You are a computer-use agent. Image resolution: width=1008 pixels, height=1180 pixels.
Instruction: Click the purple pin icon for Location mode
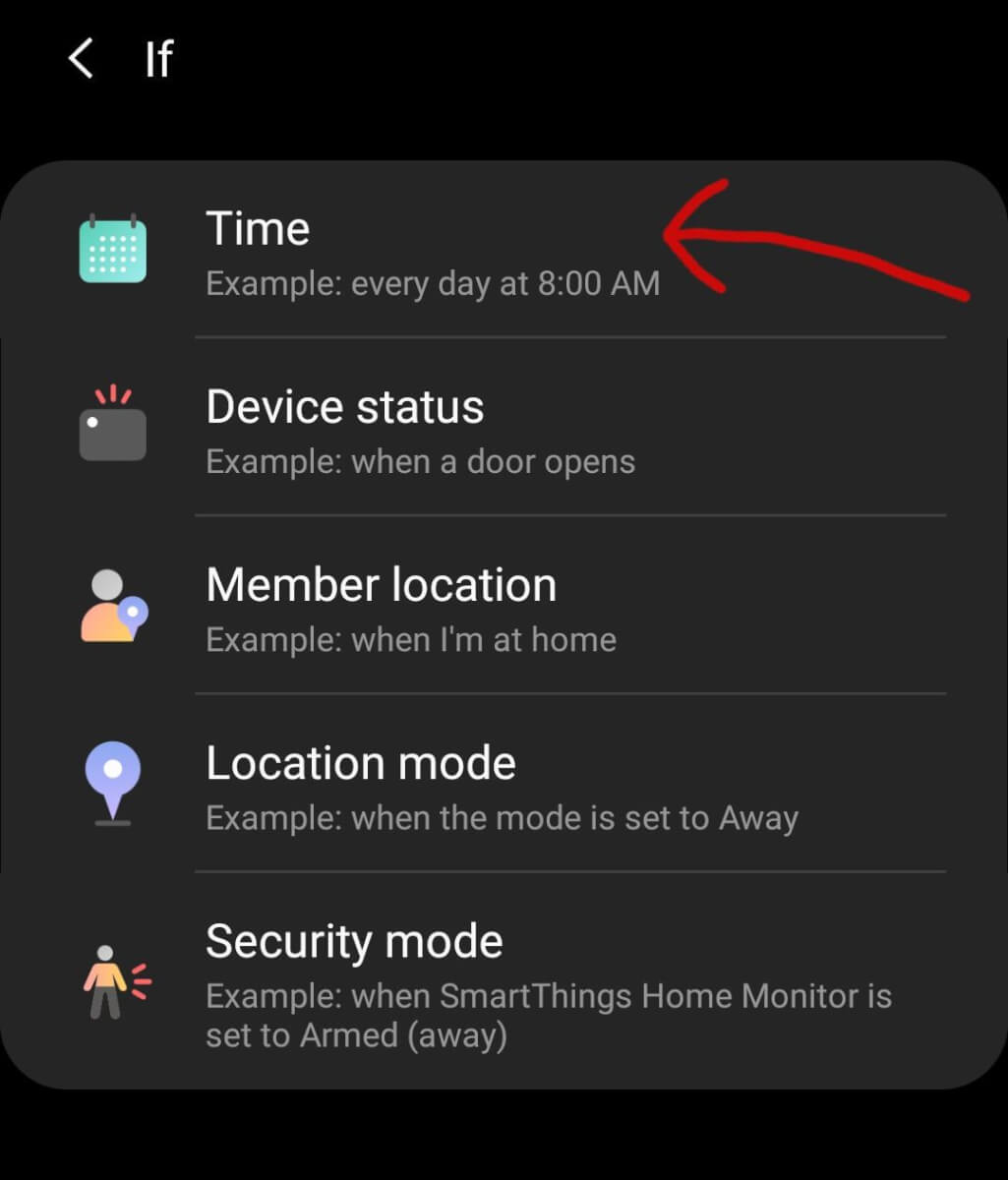[x=112, y=783]
